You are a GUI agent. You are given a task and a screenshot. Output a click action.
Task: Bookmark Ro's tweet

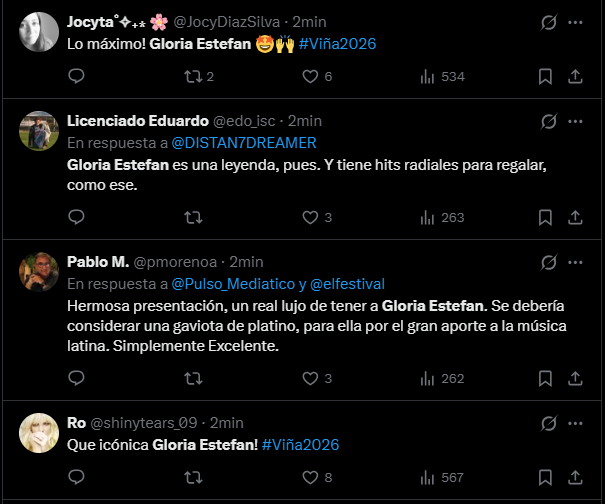point(545,478)
